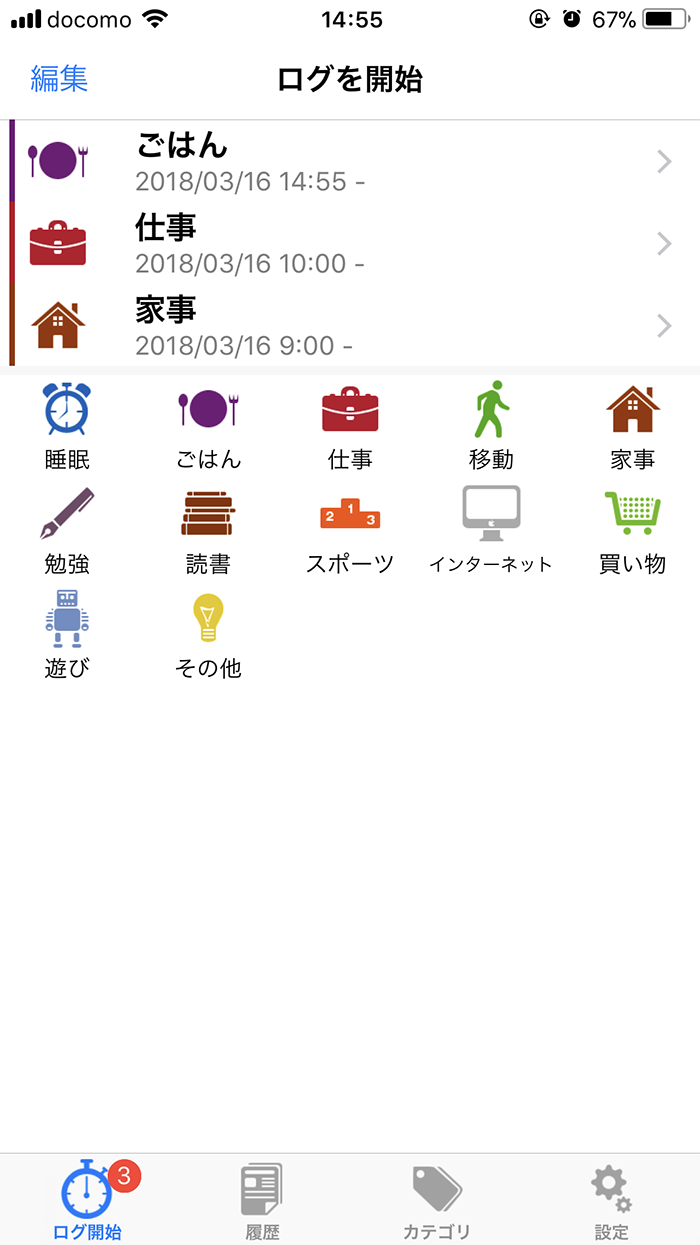Start a 家事 log from the grid

pyautogui.click(x=632, y=427)
